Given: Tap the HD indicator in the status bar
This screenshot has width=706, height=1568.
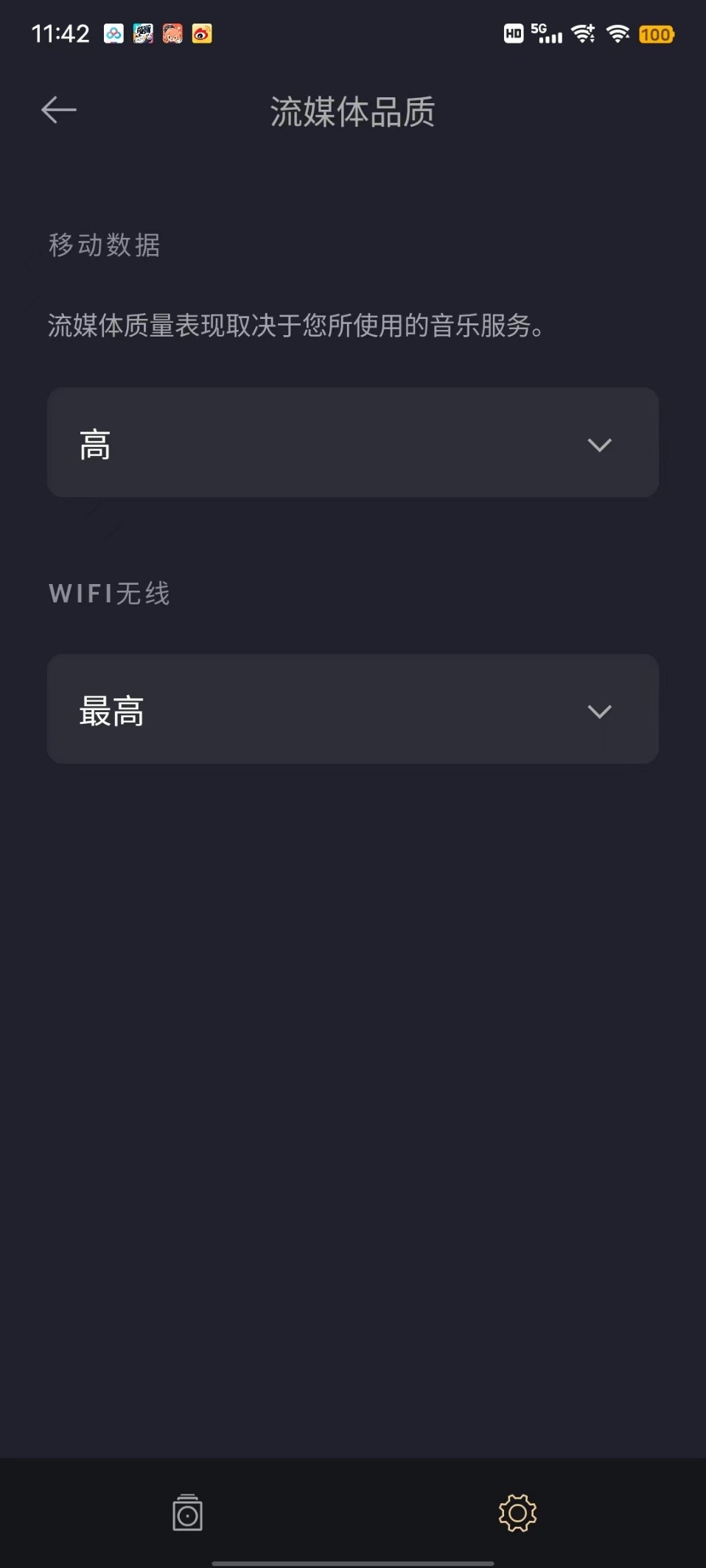Looking at the screenshot, I should coord(514,34).
